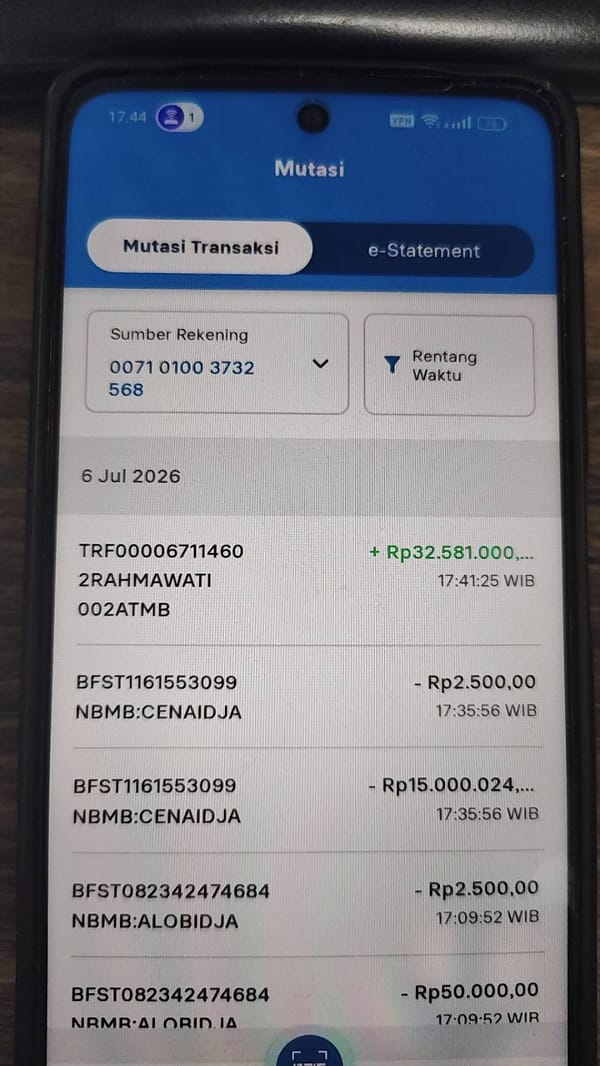This screenshot has height=1066, width=600.
Task: Open the Rentang Waktu filter
Action: pos(449,365)
